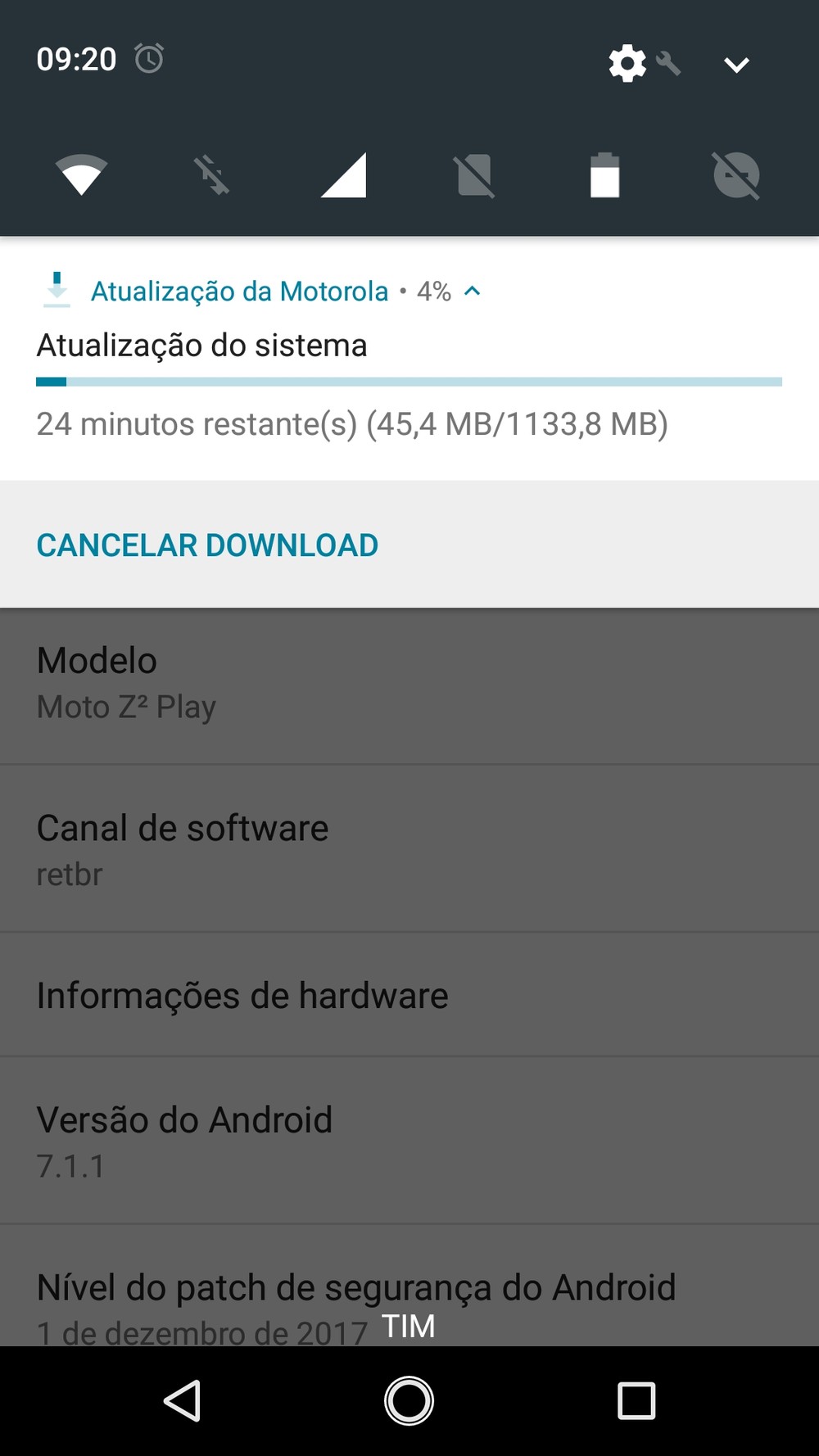Open the recent apps overview
The image size is (819, 1456).
tap(636, 1400)
